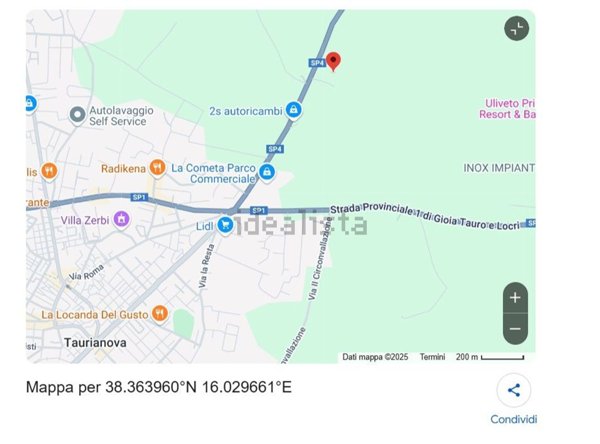Collapse the map view
Viewport: 600px width, 444px height.
(x=516, y=28)
